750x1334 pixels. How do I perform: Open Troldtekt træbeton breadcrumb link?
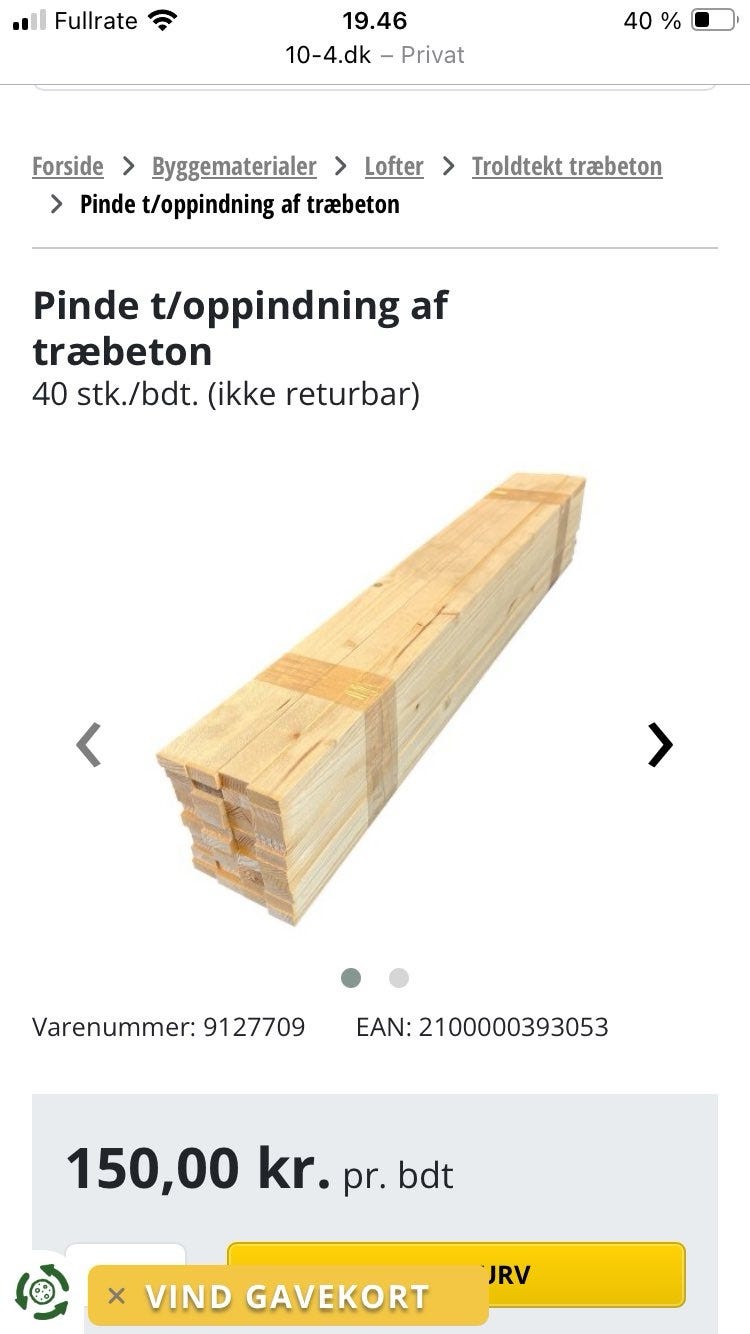[x=567, y=166]
